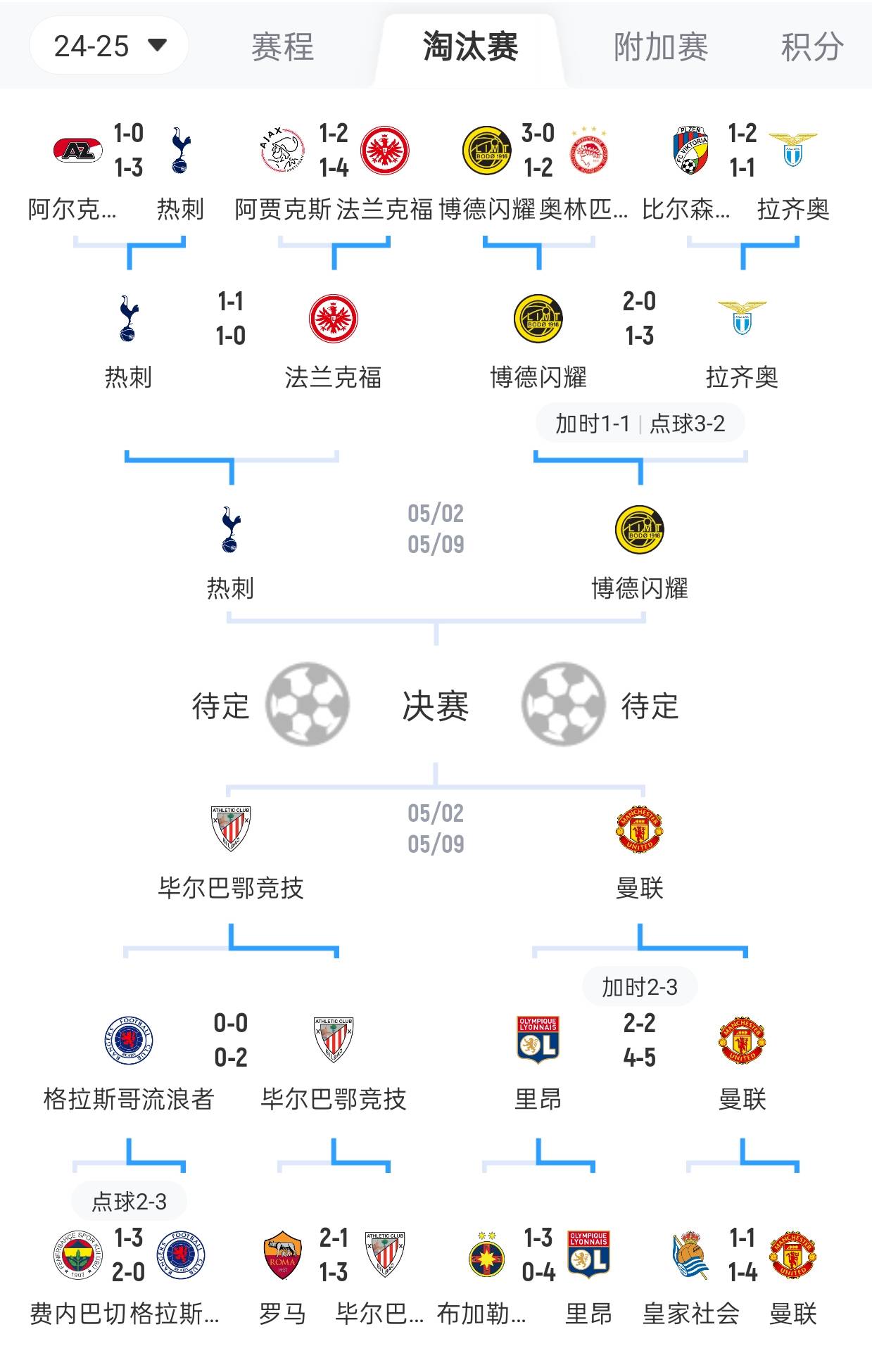The height and width of the screenshot is (1372, 872).
Task: Open the 博德闪耀 vs 拉齐奥 quarterfinal tie
Action: pos(639,319)
